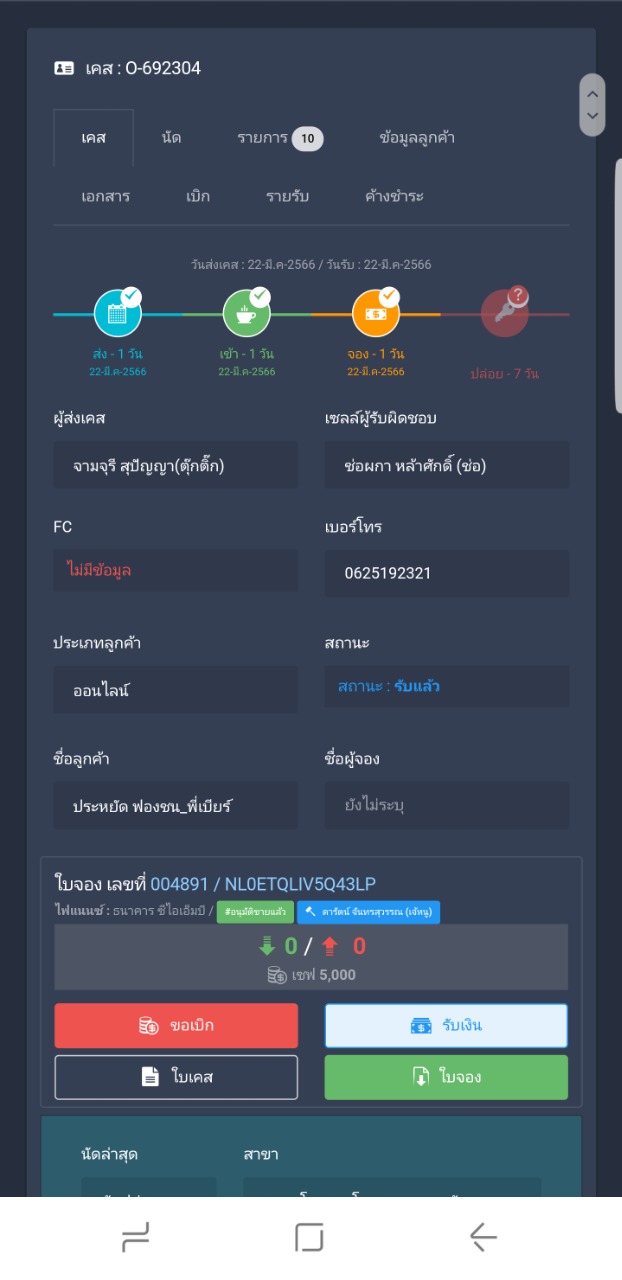Switch to the นัด tab

(171, 138)
